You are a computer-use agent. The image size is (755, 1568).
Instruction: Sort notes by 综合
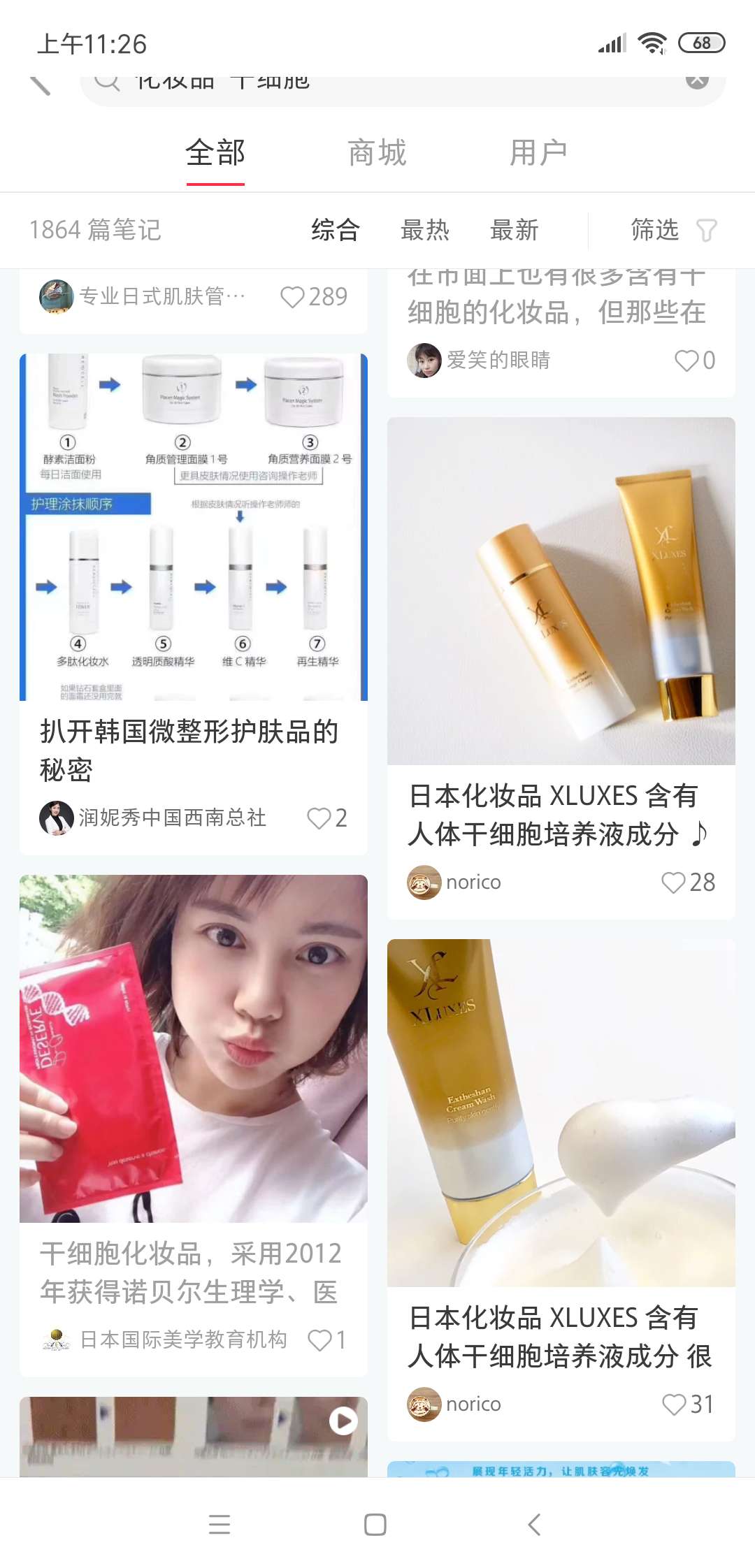point(336,230)
